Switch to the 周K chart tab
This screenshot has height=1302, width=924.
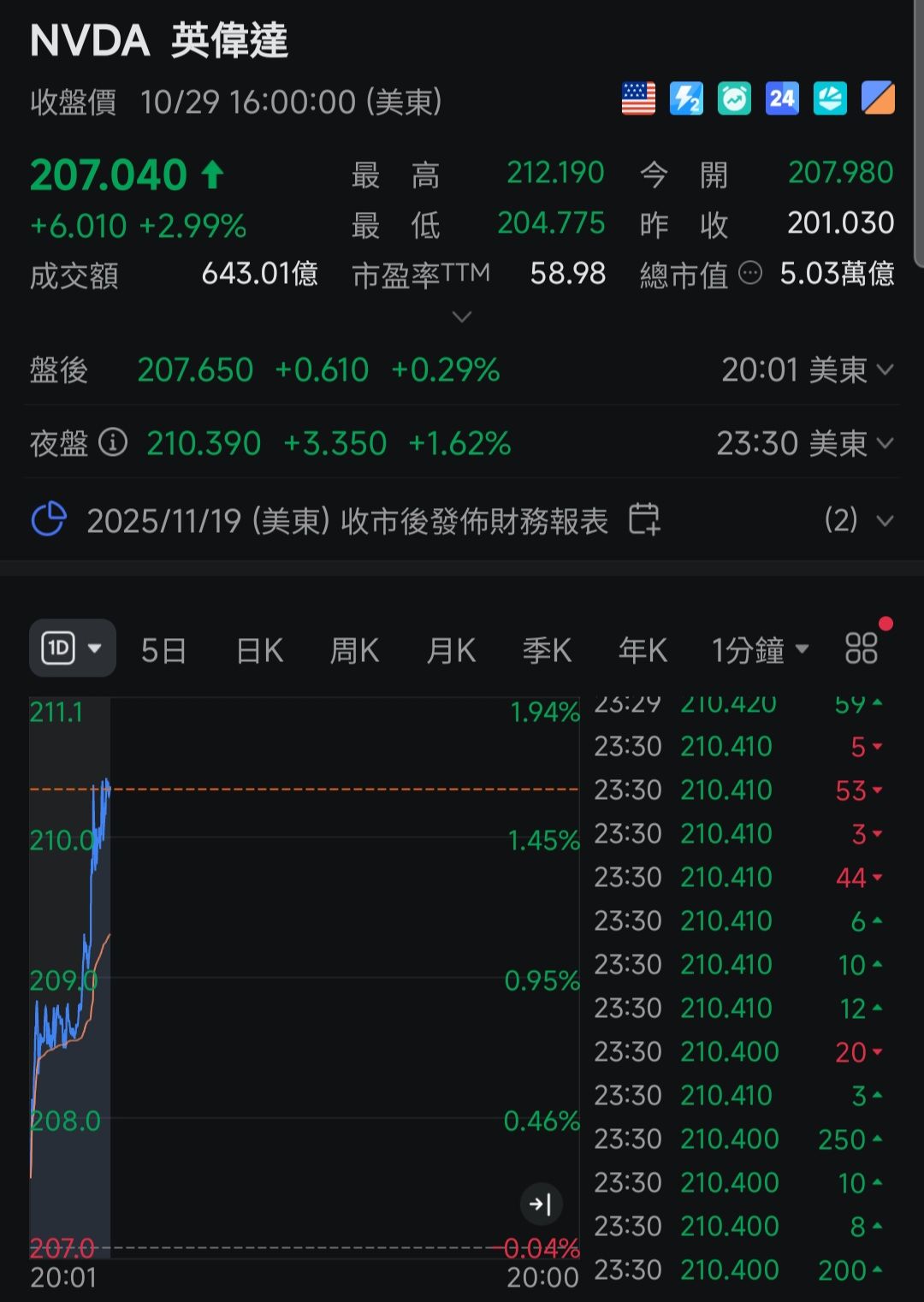353,649
